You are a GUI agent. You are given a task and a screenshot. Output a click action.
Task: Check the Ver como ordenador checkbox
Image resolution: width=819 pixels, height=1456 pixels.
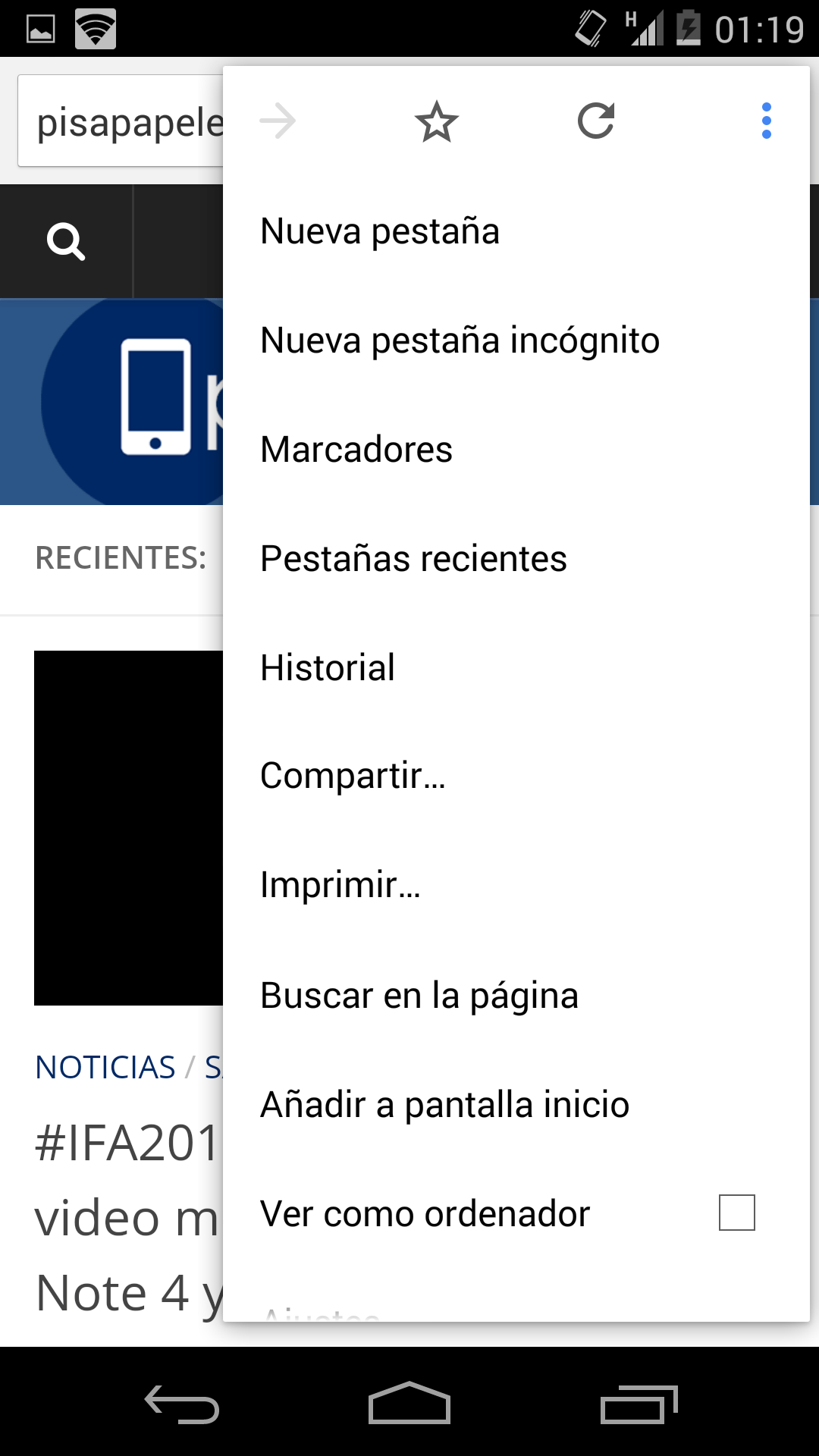pos(736,1213)
